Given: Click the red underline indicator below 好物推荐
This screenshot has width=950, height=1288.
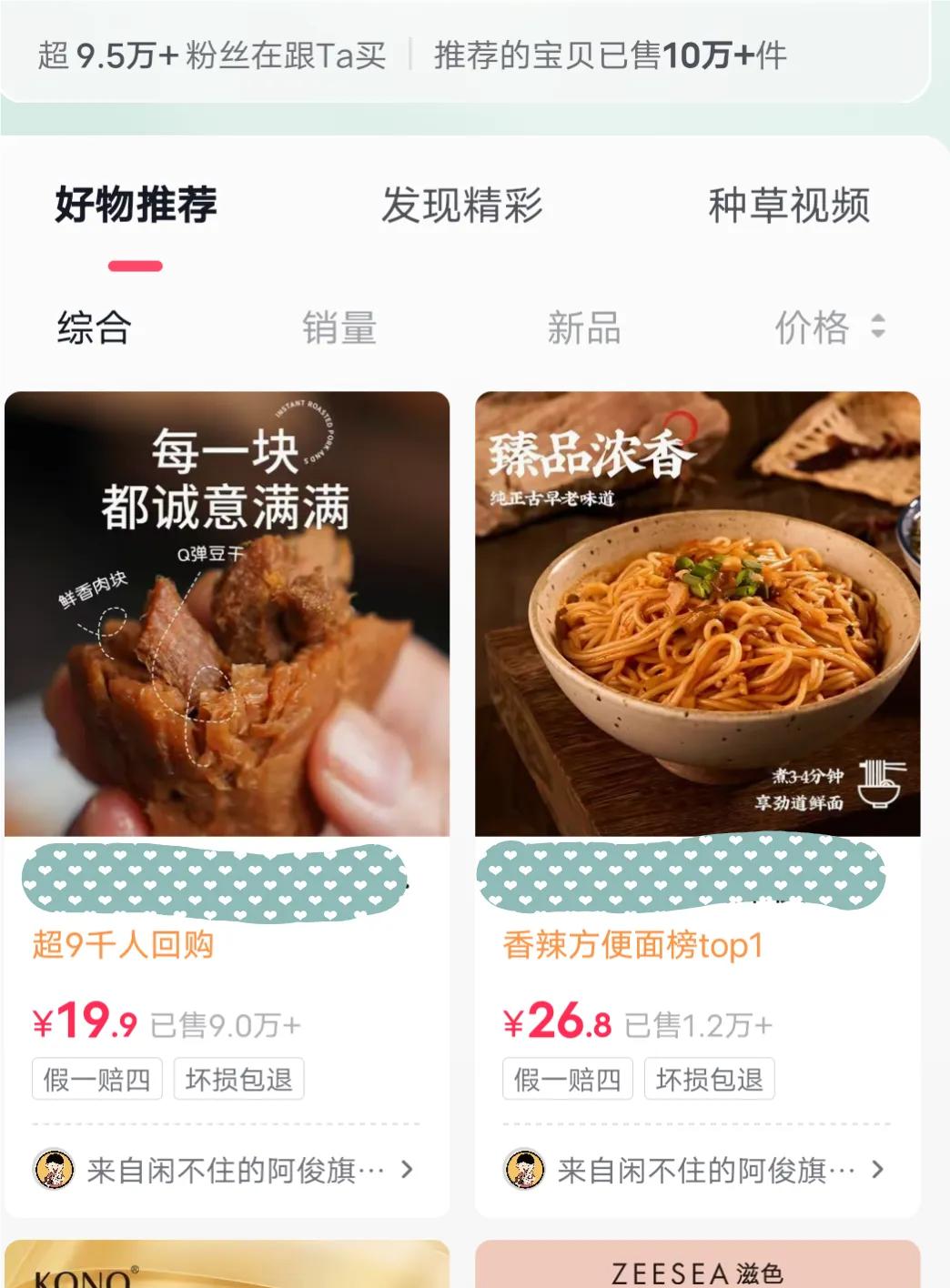Looking at the screenshot, I should point(134,265).
